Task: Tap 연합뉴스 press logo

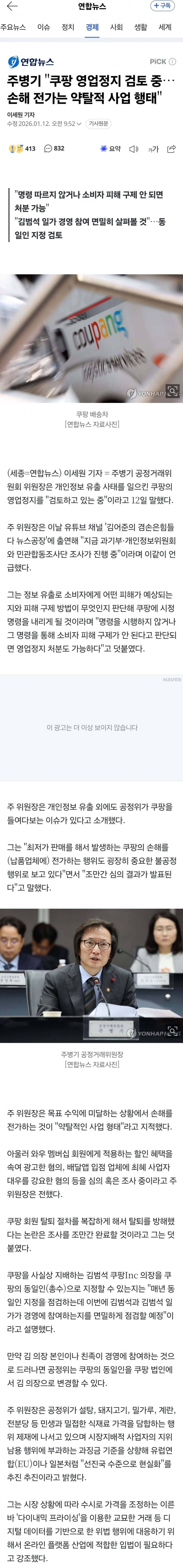Action: [31, 61]
